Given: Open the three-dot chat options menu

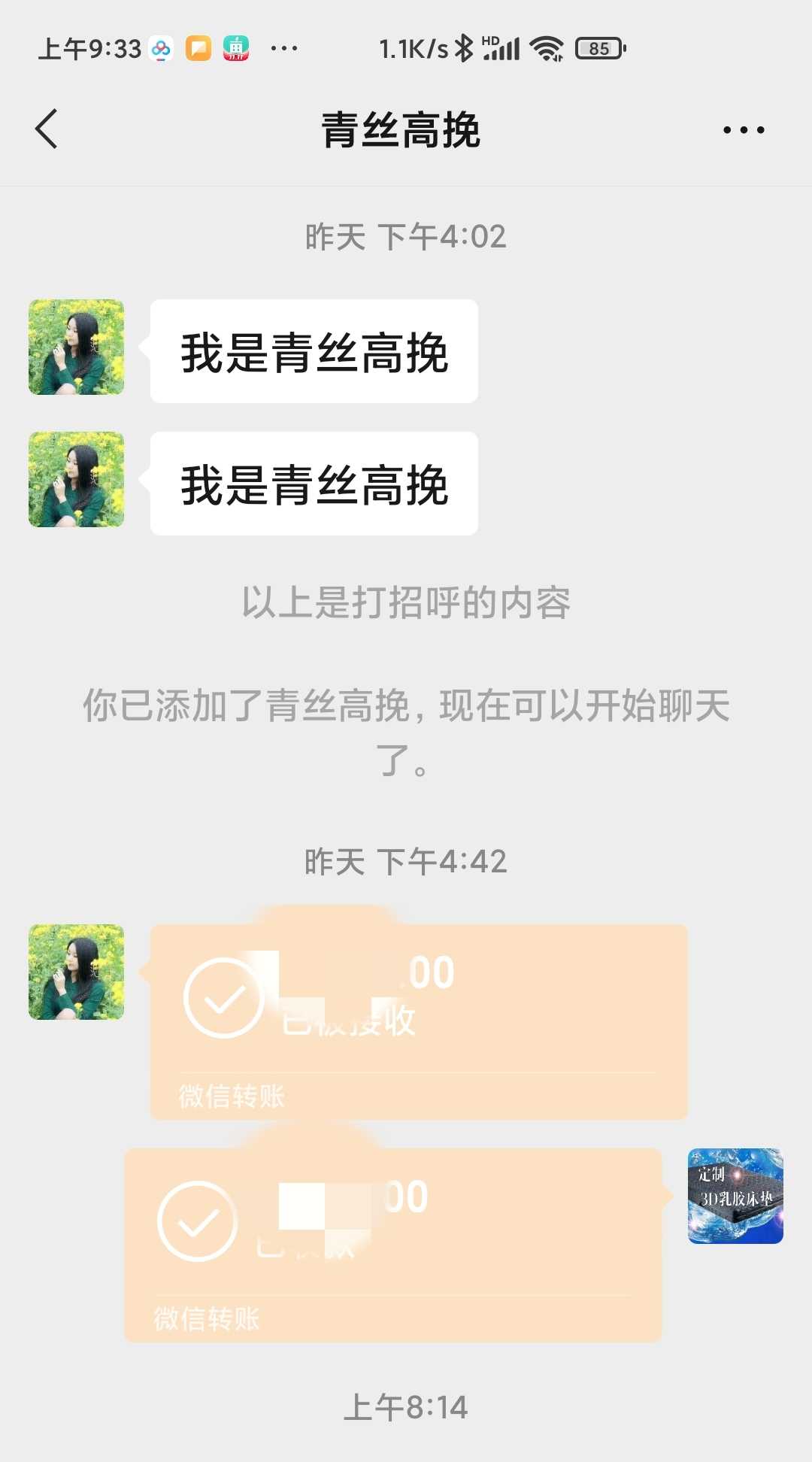Looking at the screenshot, I should [744, 130].
